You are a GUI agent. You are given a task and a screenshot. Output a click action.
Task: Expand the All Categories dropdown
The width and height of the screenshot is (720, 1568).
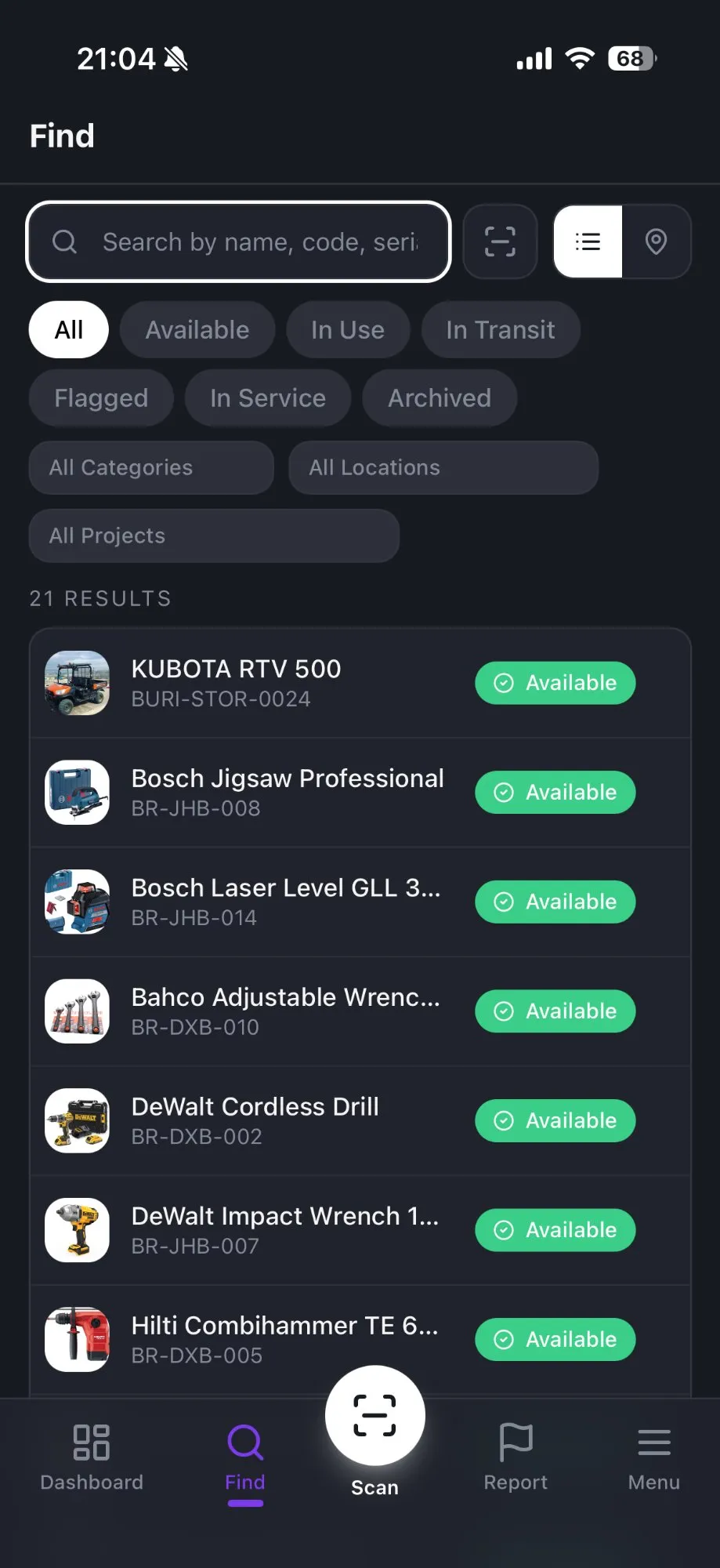pyautogui.click(x=151, y=468)
